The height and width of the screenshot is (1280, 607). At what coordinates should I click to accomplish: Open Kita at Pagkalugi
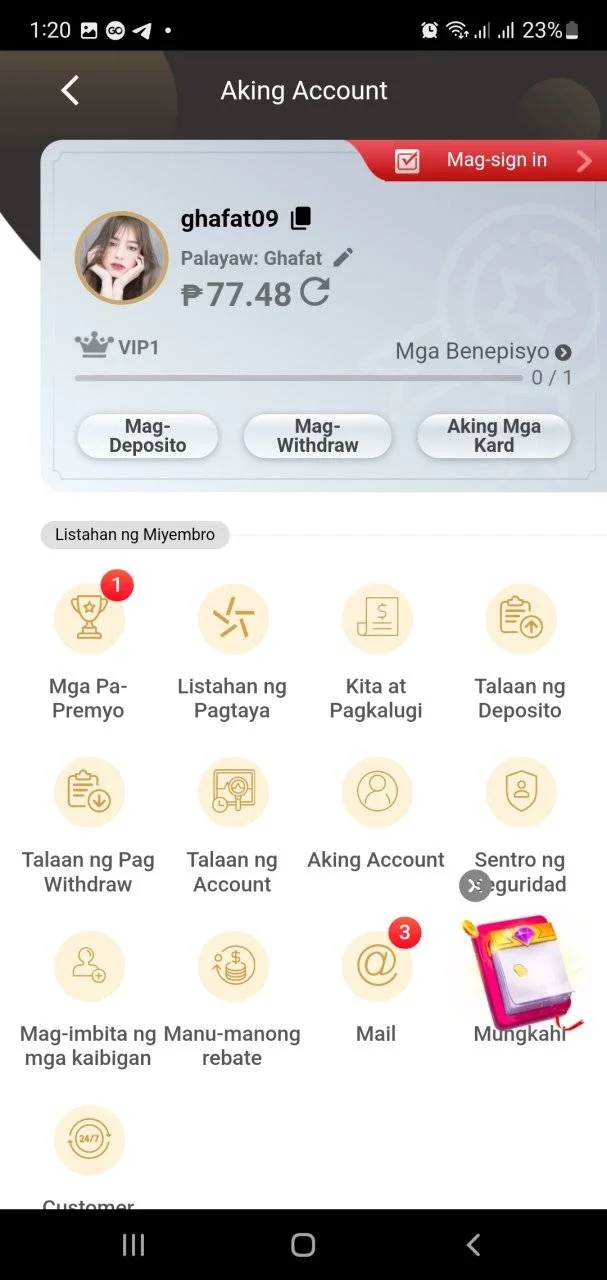(x=376, y=620)
